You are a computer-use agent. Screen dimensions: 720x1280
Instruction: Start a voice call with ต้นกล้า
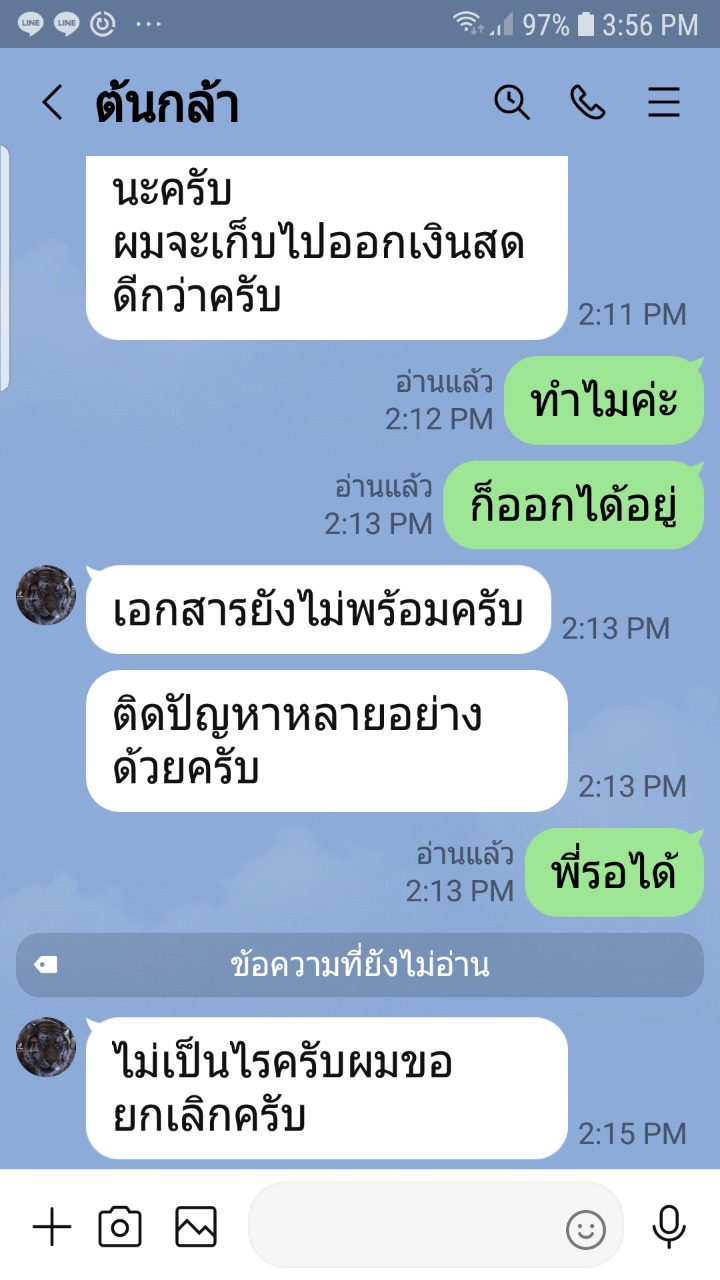click(x=588, y=103)
